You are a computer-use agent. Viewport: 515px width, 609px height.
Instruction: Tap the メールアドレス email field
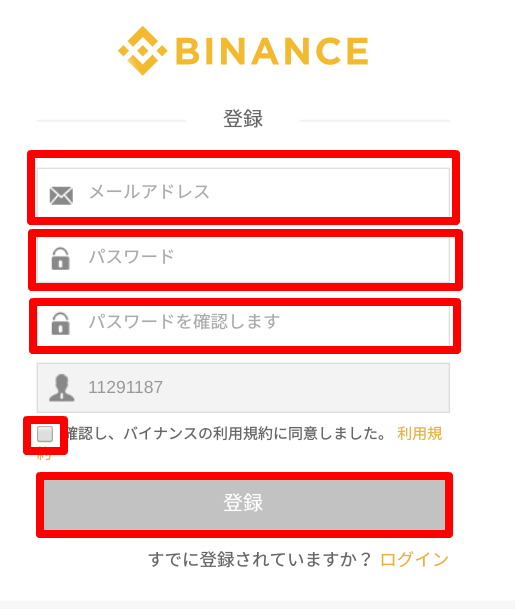243,192
